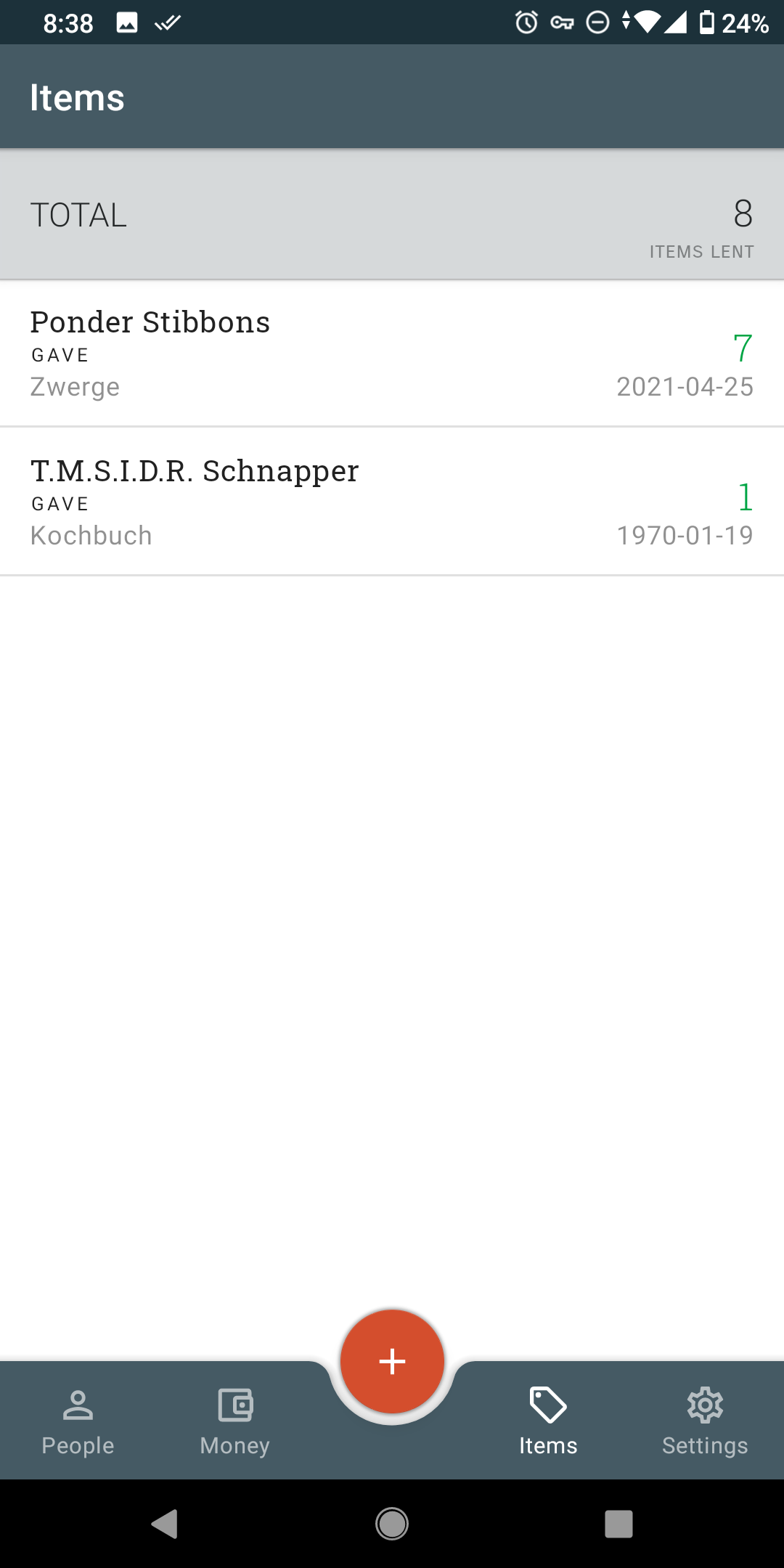This screenshot has width=784, height=1568.
Task: Open Ponder Stibbons' Zwerge item entry
Action: coord(392,354)
